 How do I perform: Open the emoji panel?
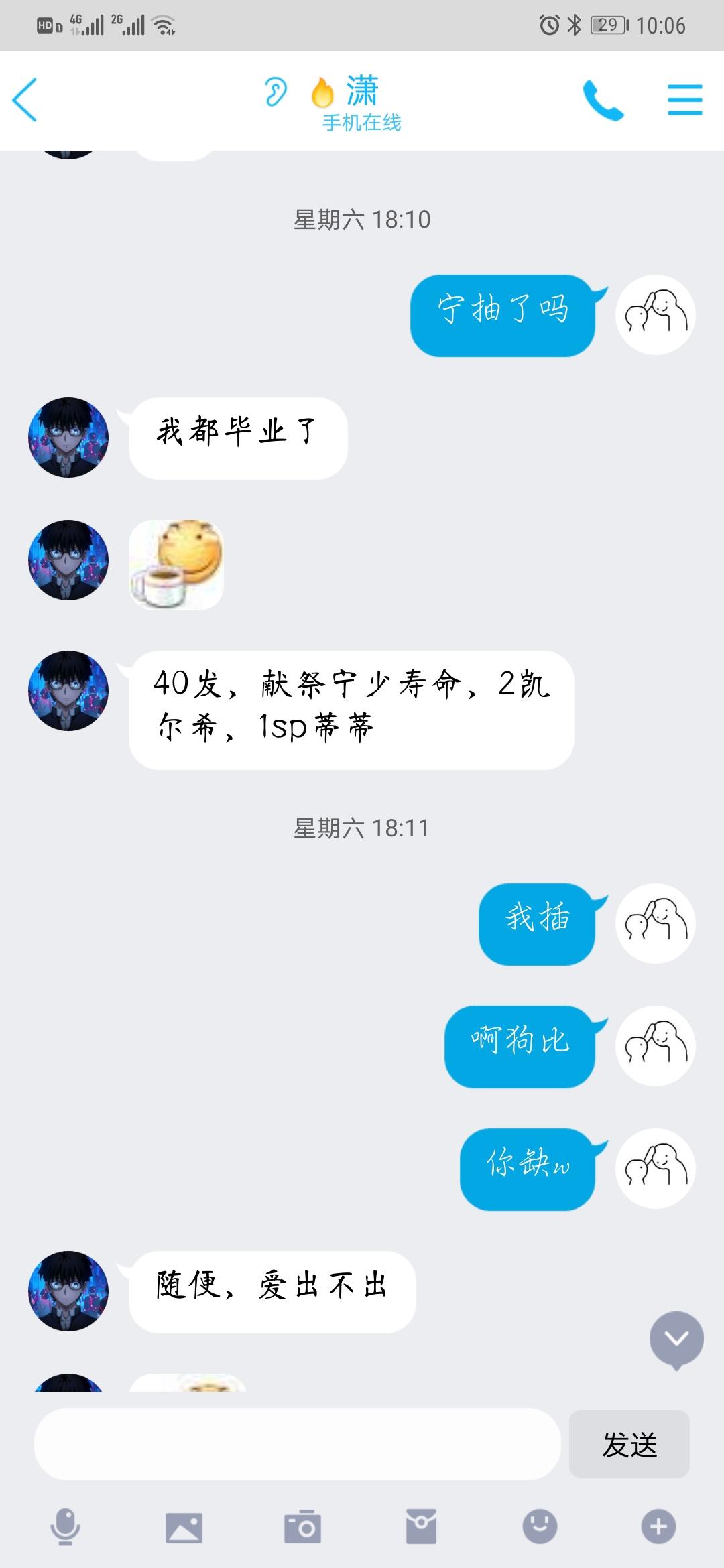coord(540,1527)
